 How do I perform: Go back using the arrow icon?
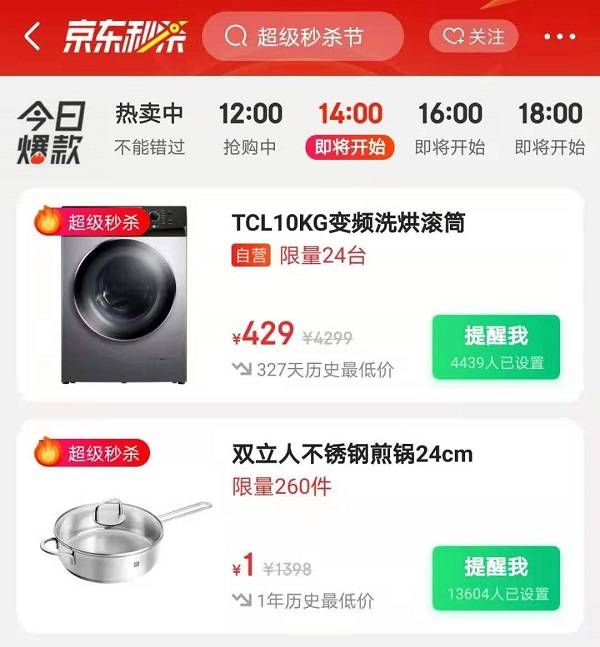click(33, 38)
